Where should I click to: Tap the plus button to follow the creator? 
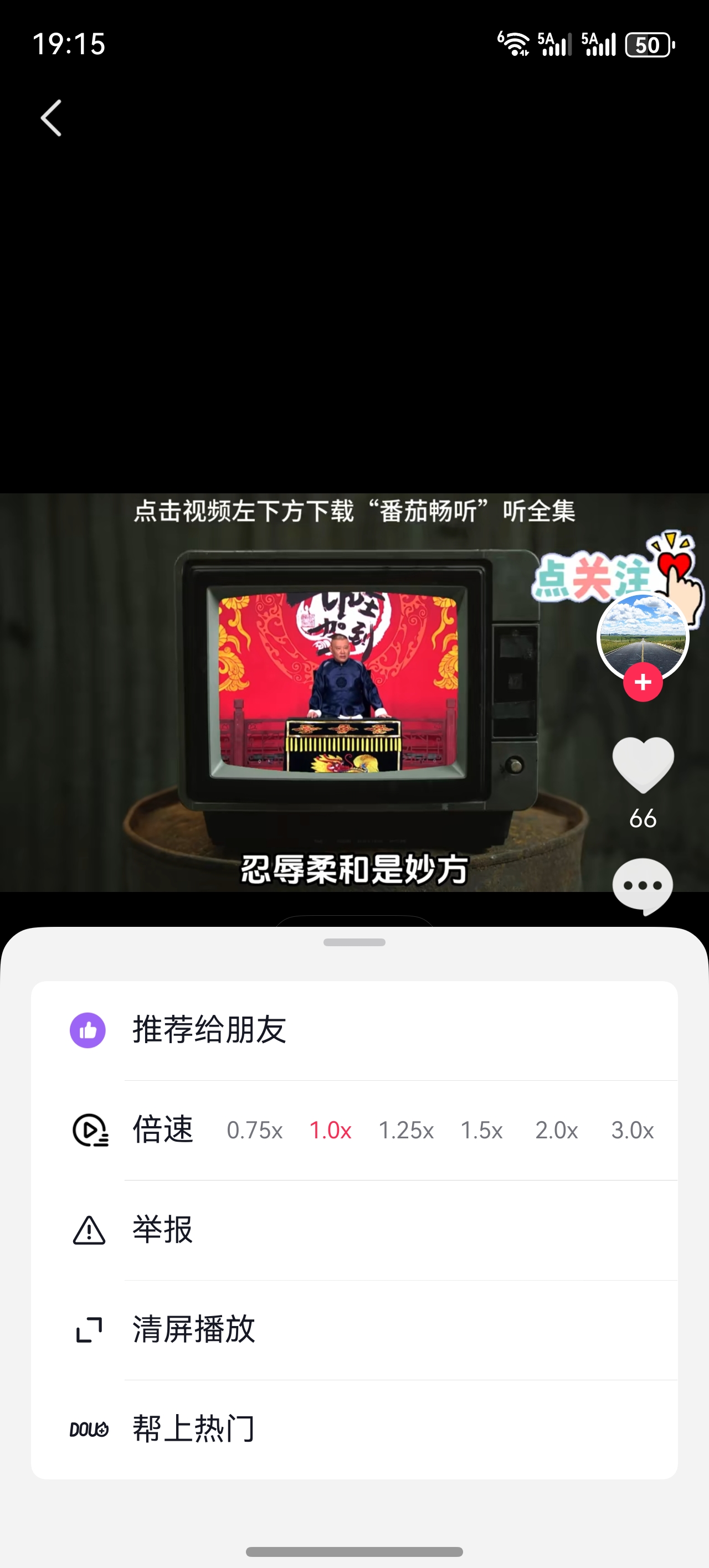[x=643, y=682]
